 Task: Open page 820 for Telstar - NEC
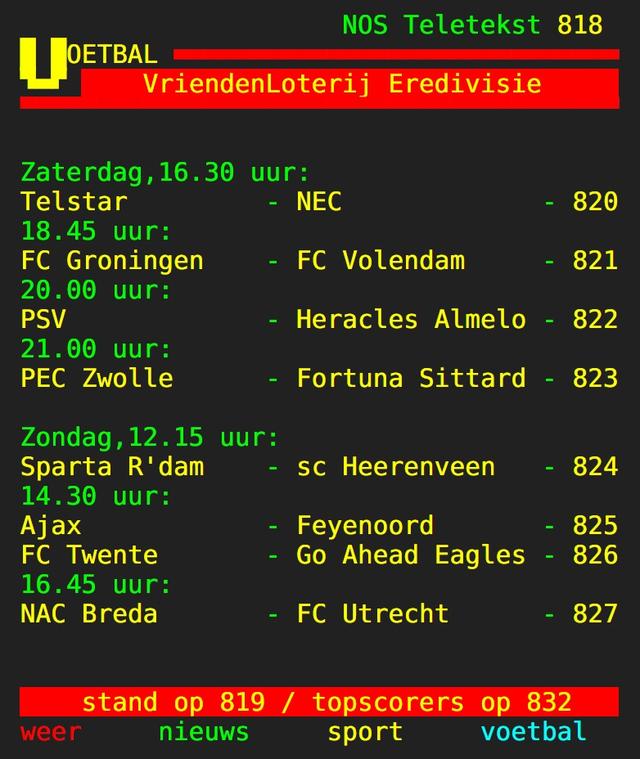595,202
